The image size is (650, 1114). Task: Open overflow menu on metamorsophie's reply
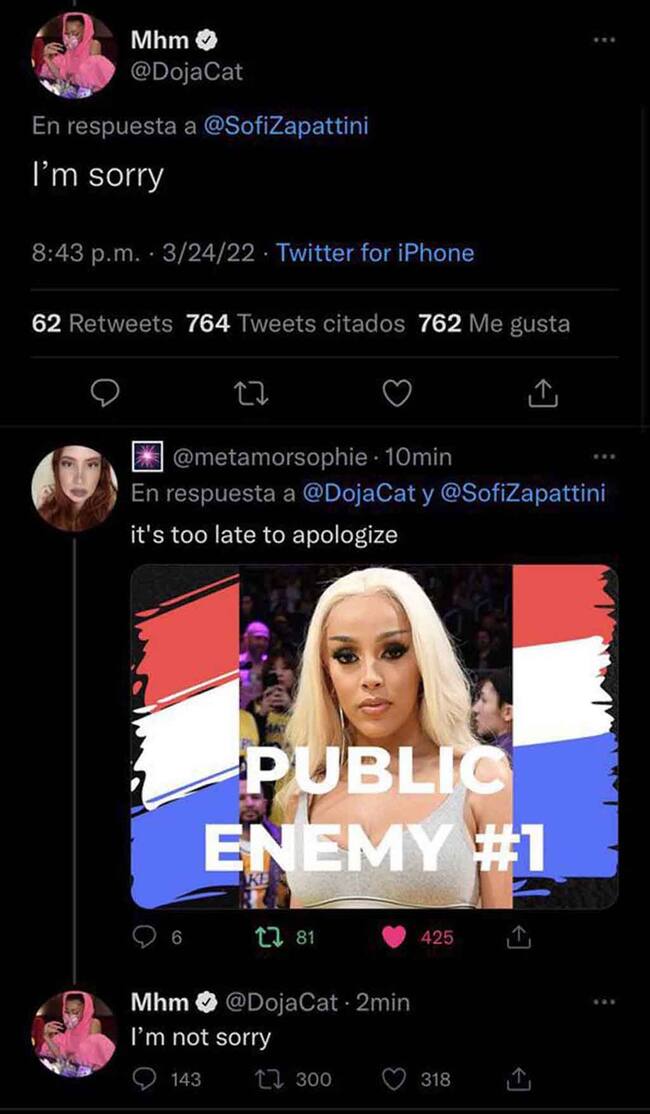(x=601, y=457)
